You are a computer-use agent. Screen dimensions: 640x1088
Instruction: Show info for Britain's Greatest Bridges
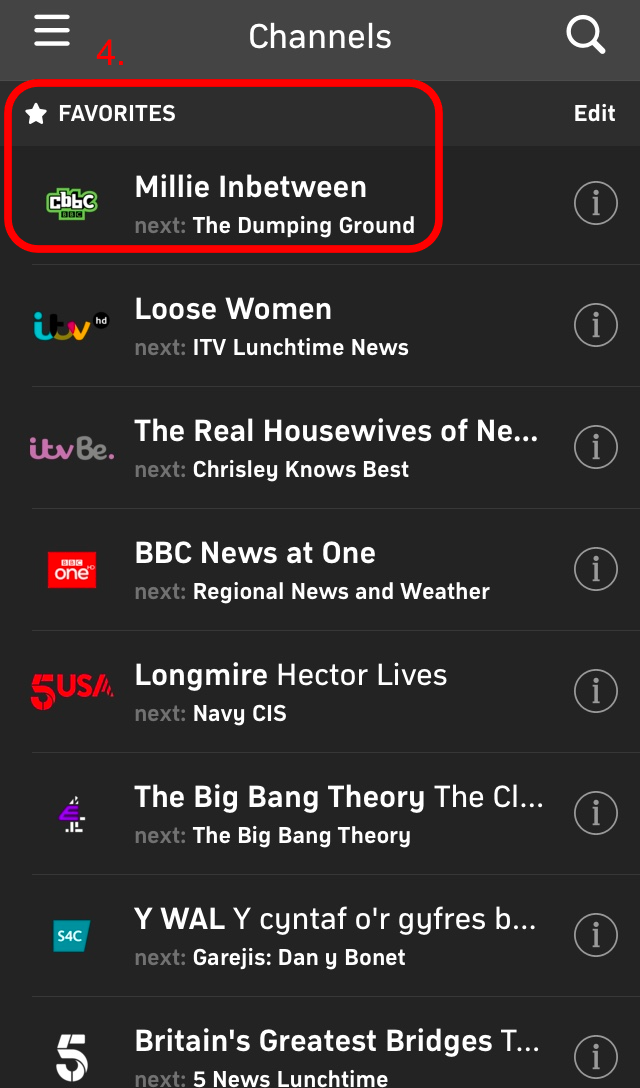(596, 1057)
